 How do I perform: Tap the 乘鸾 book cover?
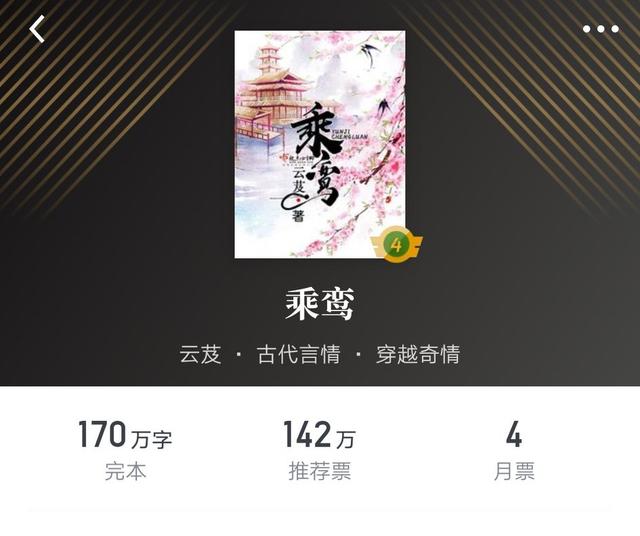tap(320, 143)
